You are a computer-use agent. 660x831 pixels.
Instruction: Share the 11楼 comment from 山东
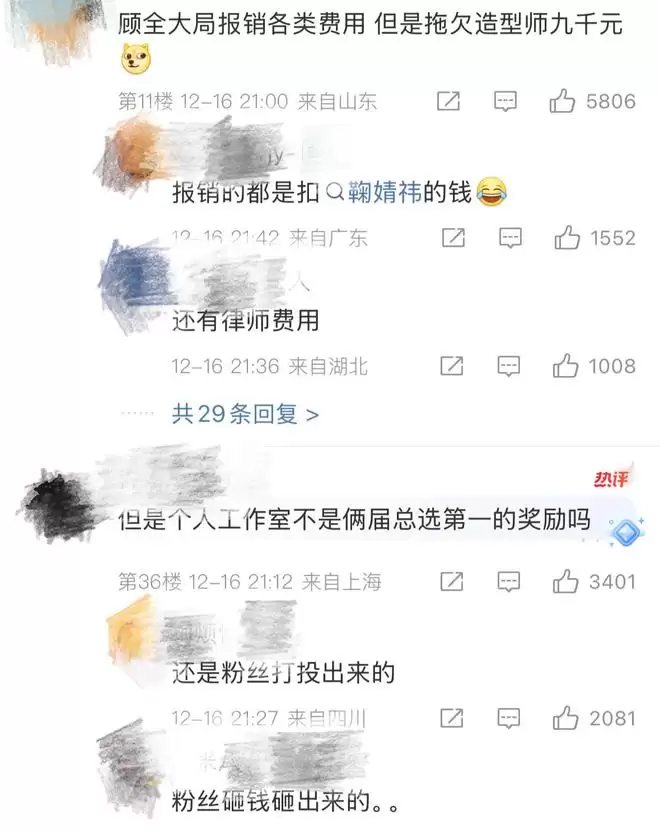[x=450, y=101]
